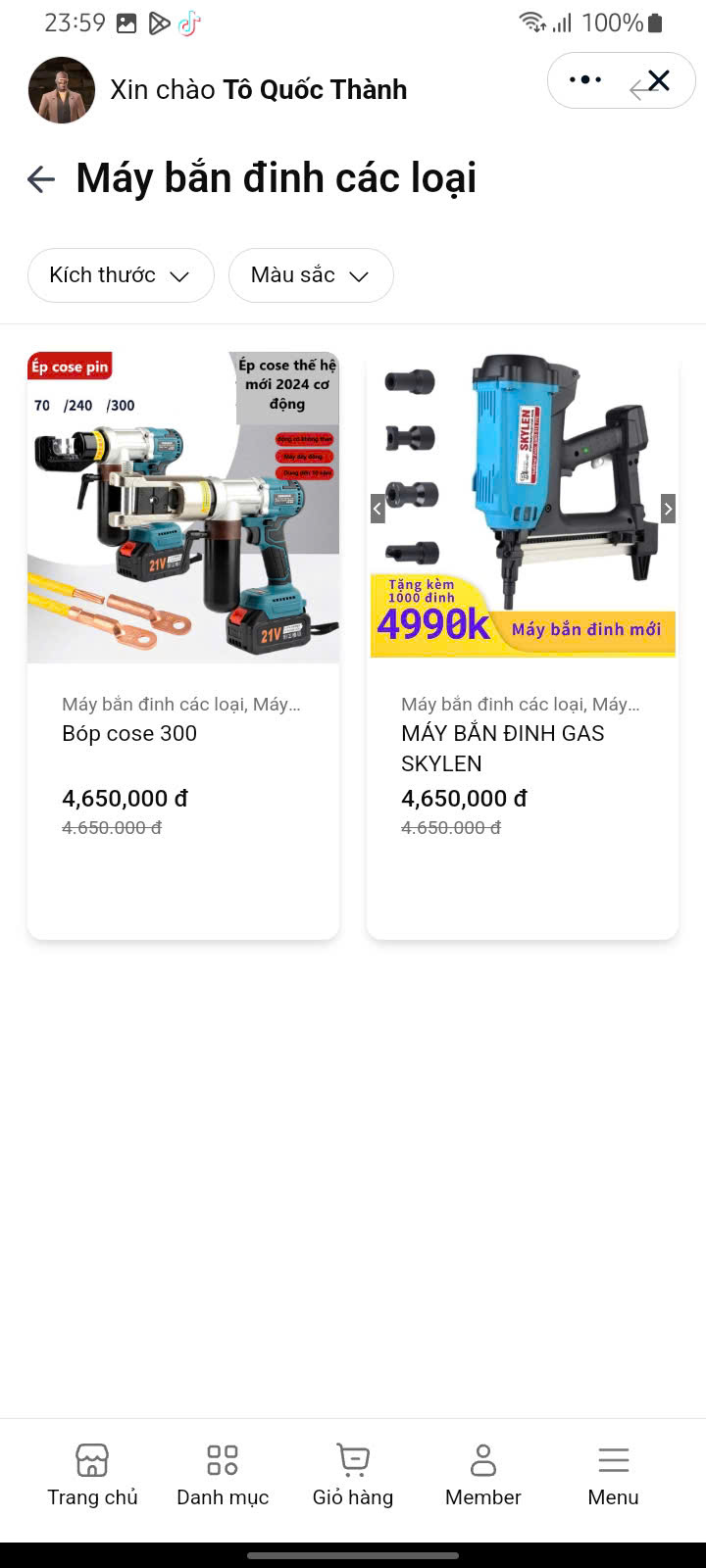The image size is (706, 1568).
Task: Expand the Kích thước filter
Action: [120, 275]
